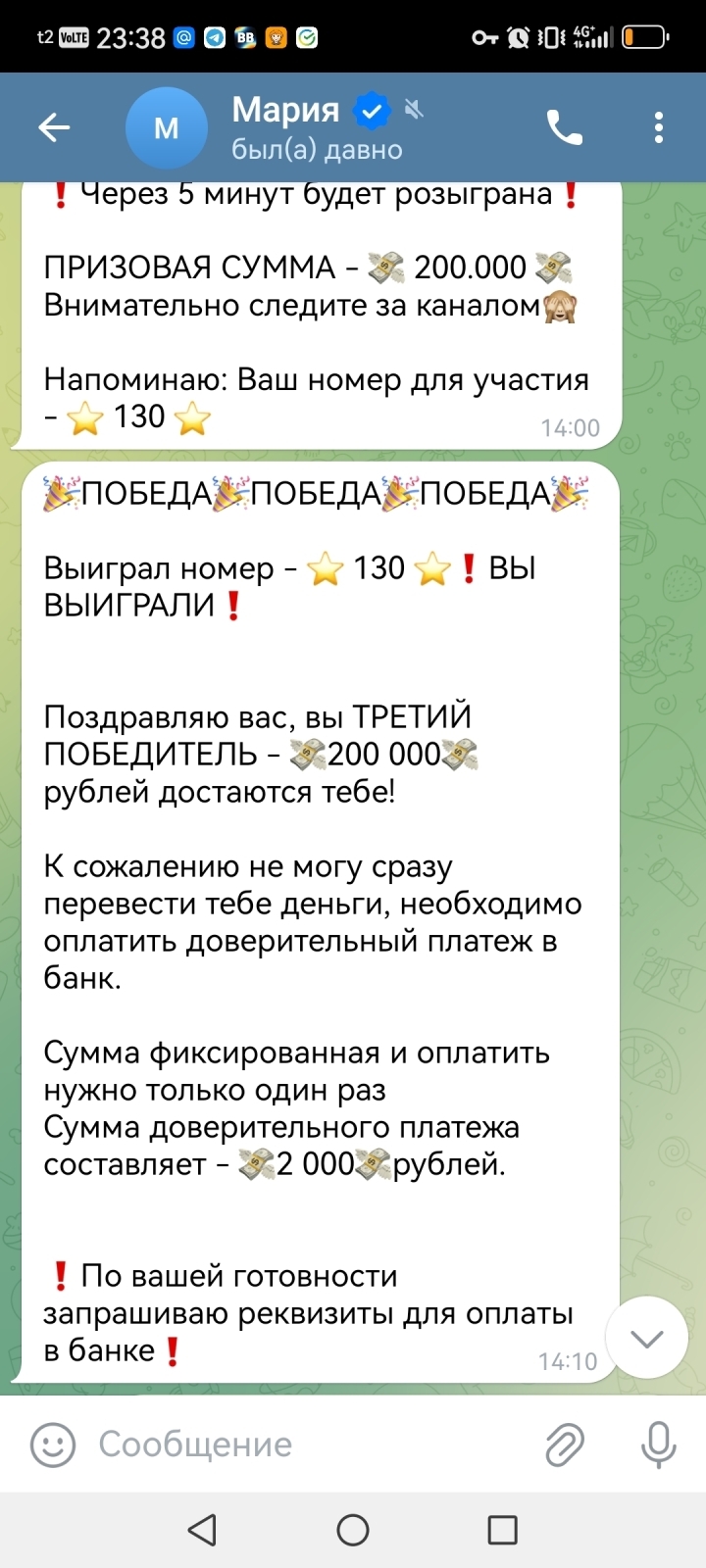Tap the blue verified badge beside Мария

click(x=371, y=111)
